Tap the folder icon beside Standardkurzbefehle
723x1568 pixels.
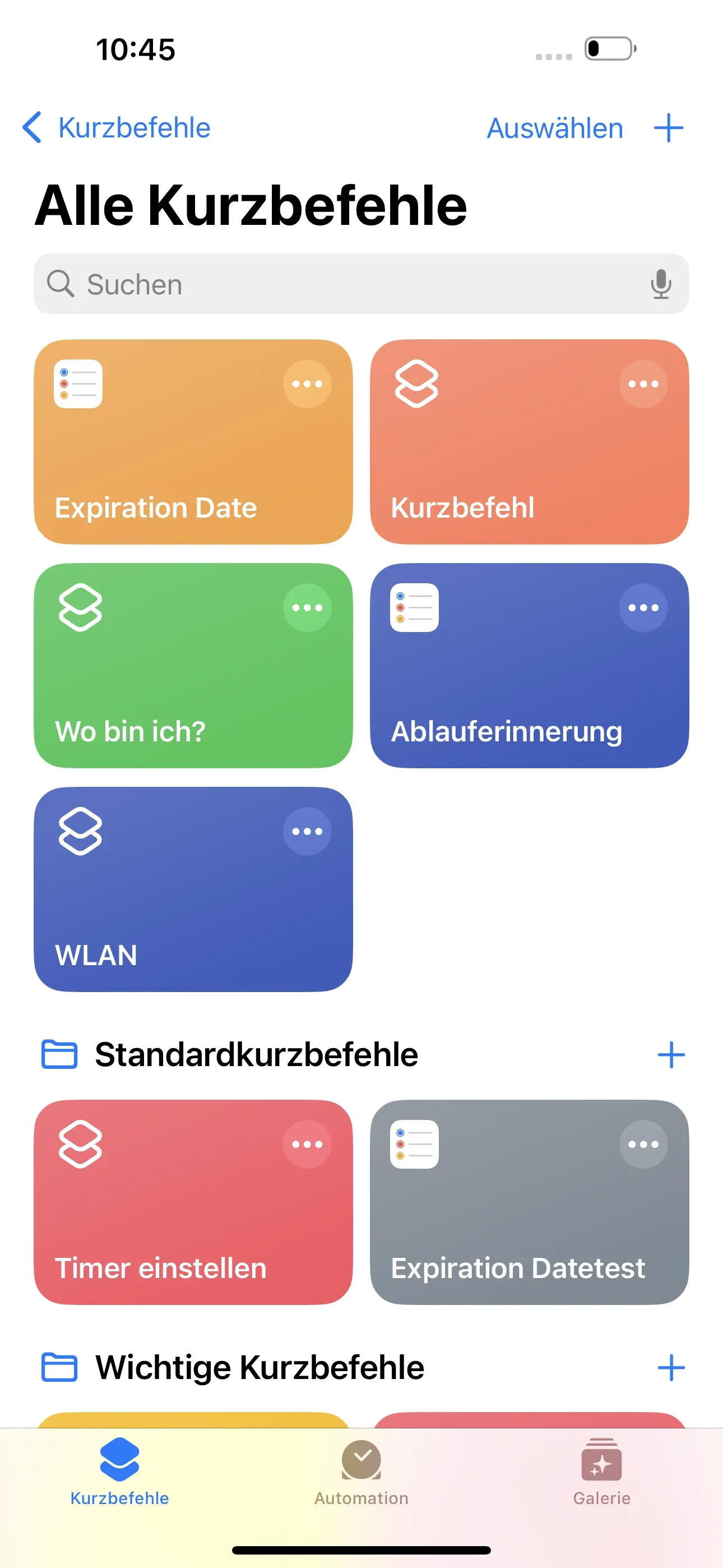59,1055
